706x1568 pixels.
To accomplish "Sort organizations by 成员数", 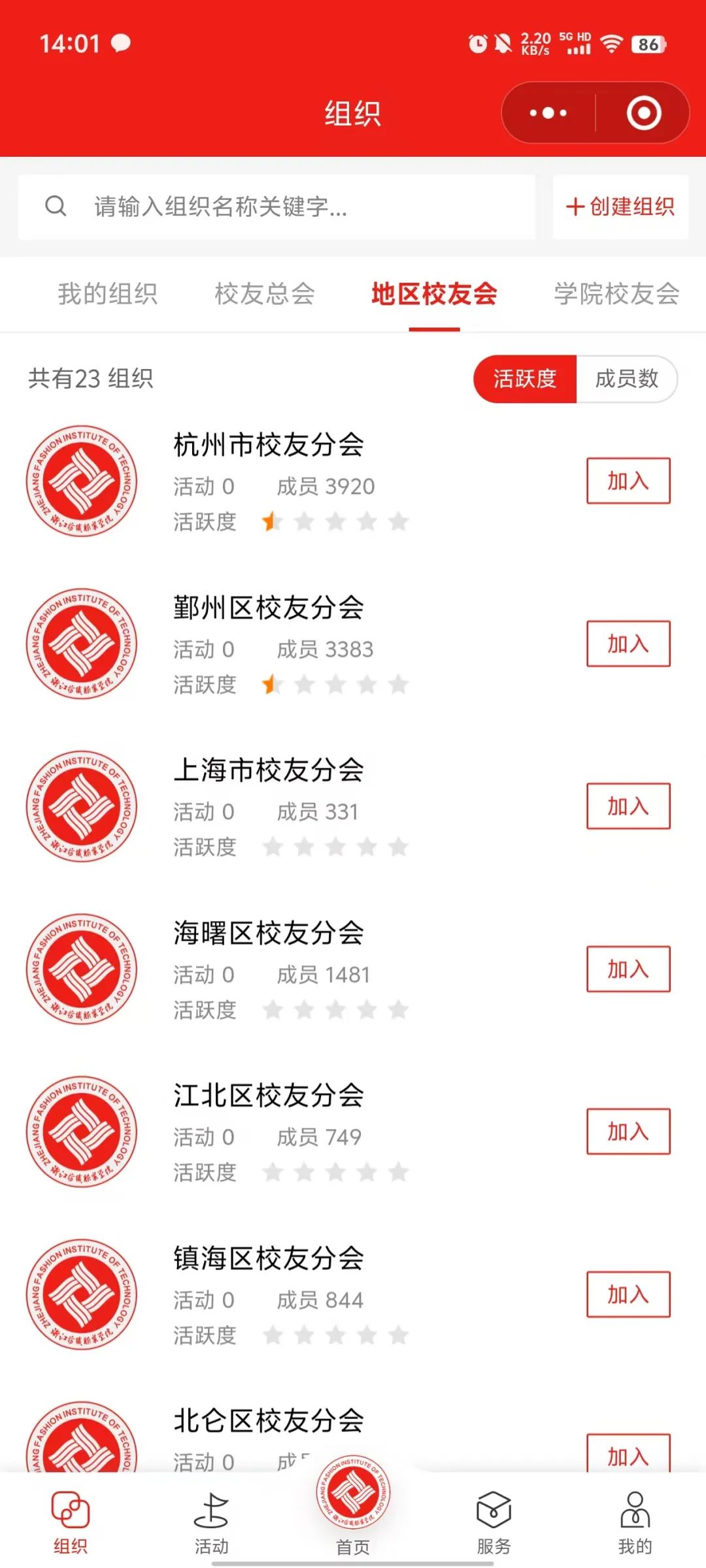I will (x=626, y=379).
